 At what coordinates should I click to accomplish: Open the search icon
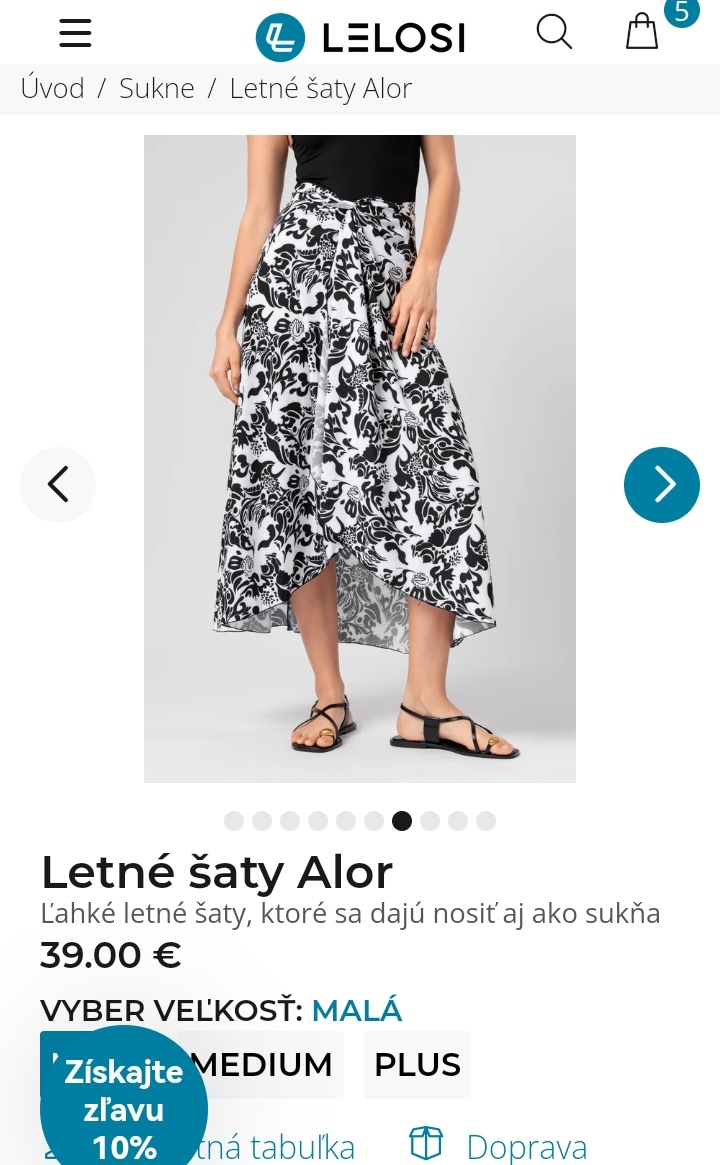554,32
